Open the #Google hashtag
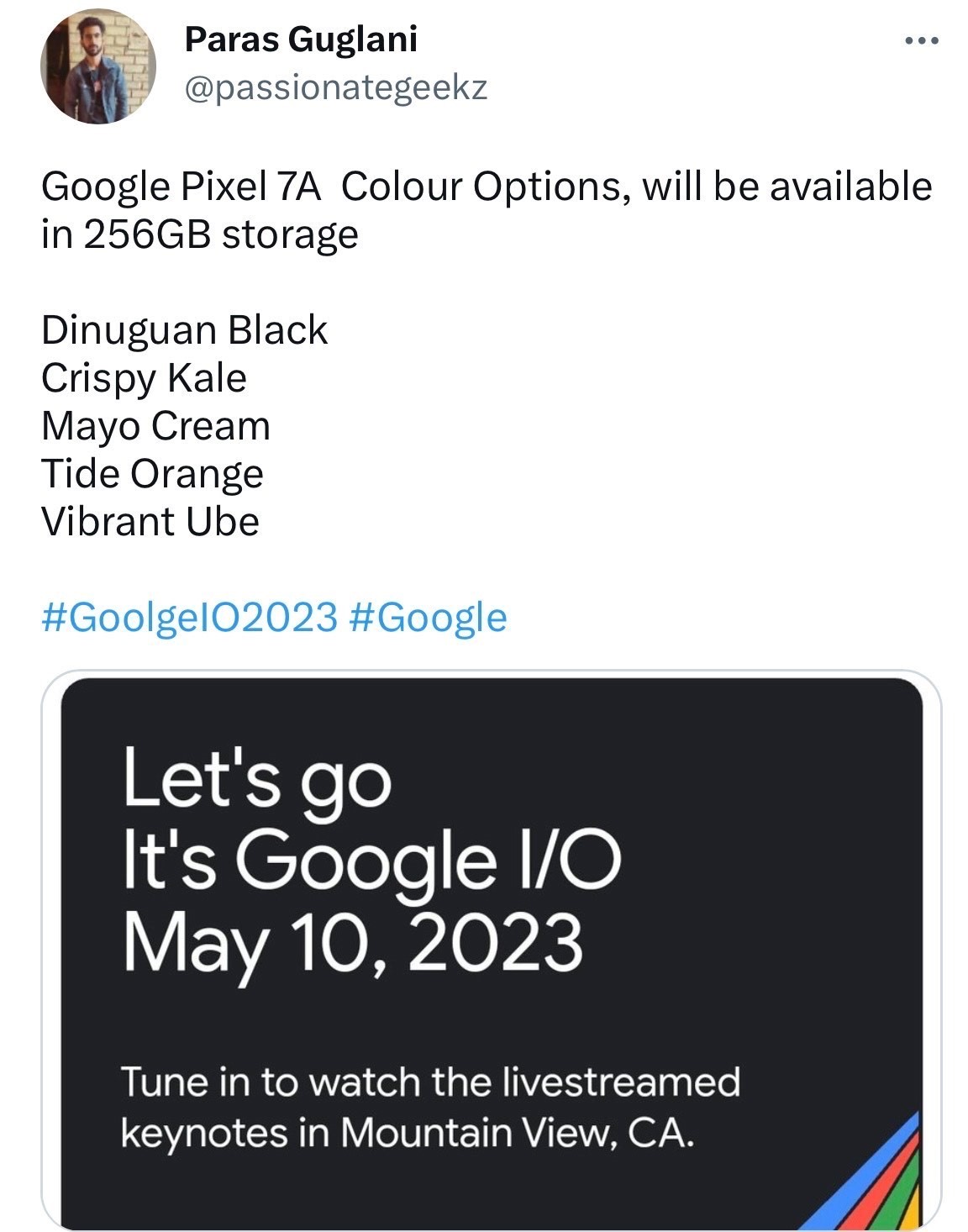The image size is (968, 1232). coord(426,618)
